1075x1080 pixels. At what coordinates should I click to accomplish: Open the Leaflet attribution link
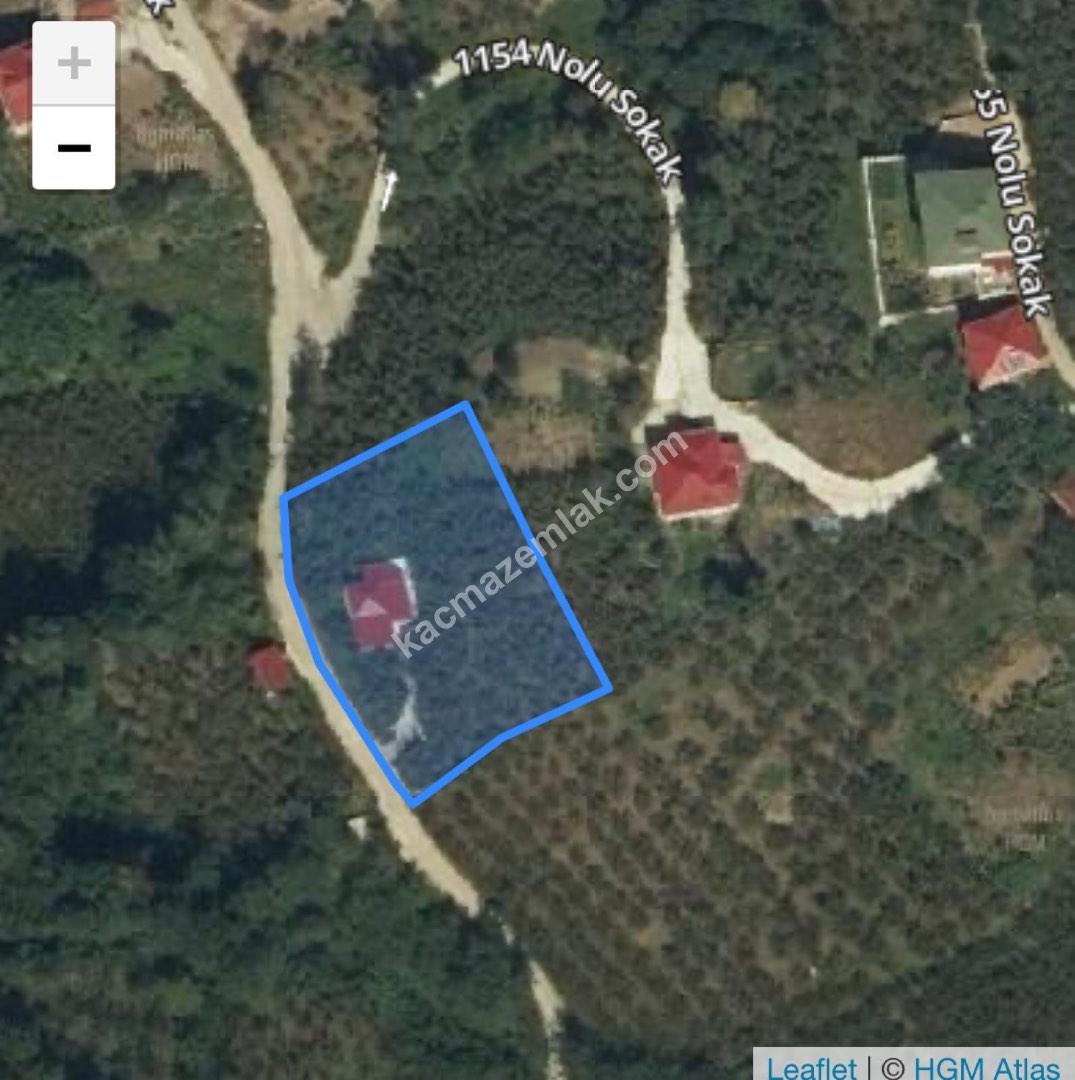click(811, 1067)
